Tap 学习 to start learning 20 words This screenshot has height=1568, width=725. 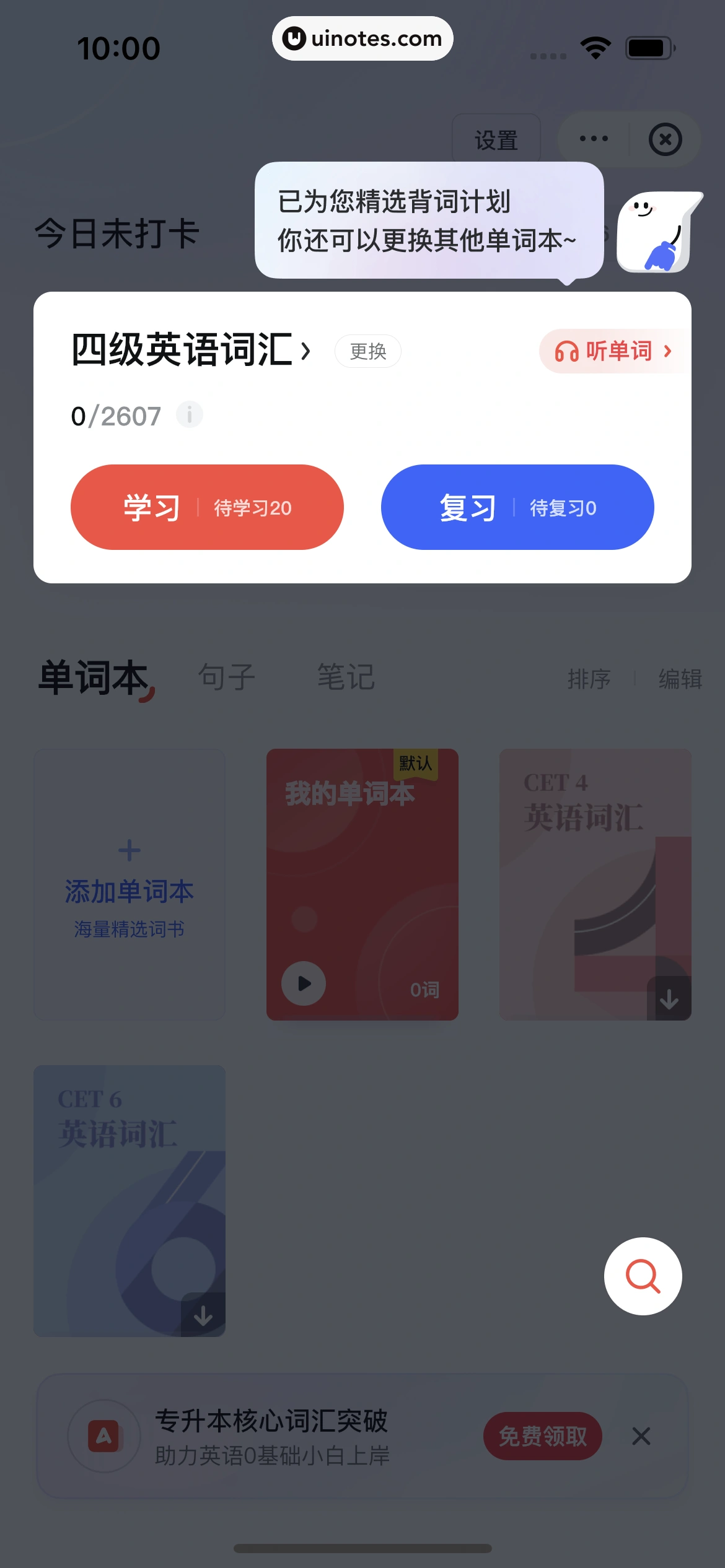pos(207,507)
